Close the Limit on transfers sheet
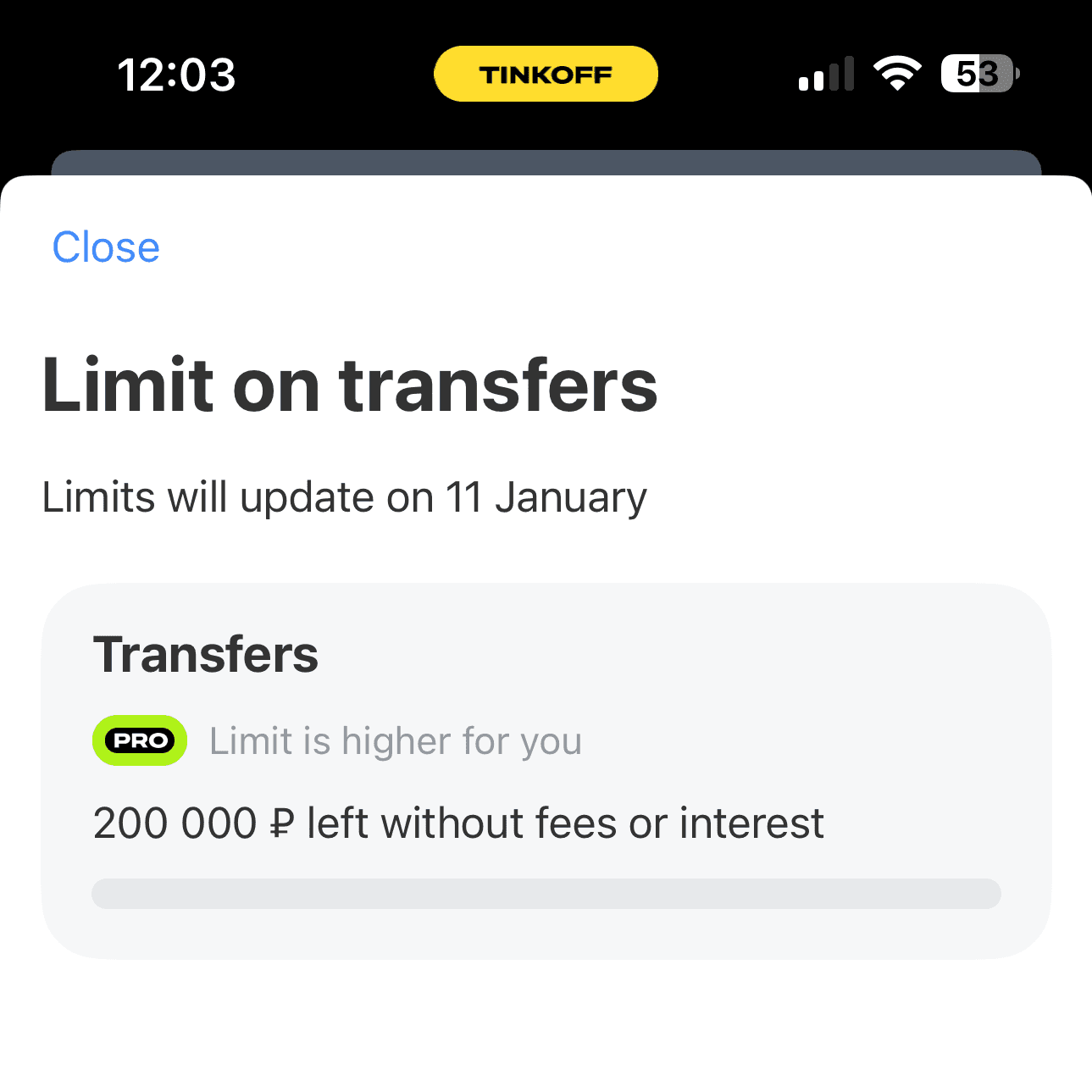1092x1092 pixels. click(x=106, y=247)
